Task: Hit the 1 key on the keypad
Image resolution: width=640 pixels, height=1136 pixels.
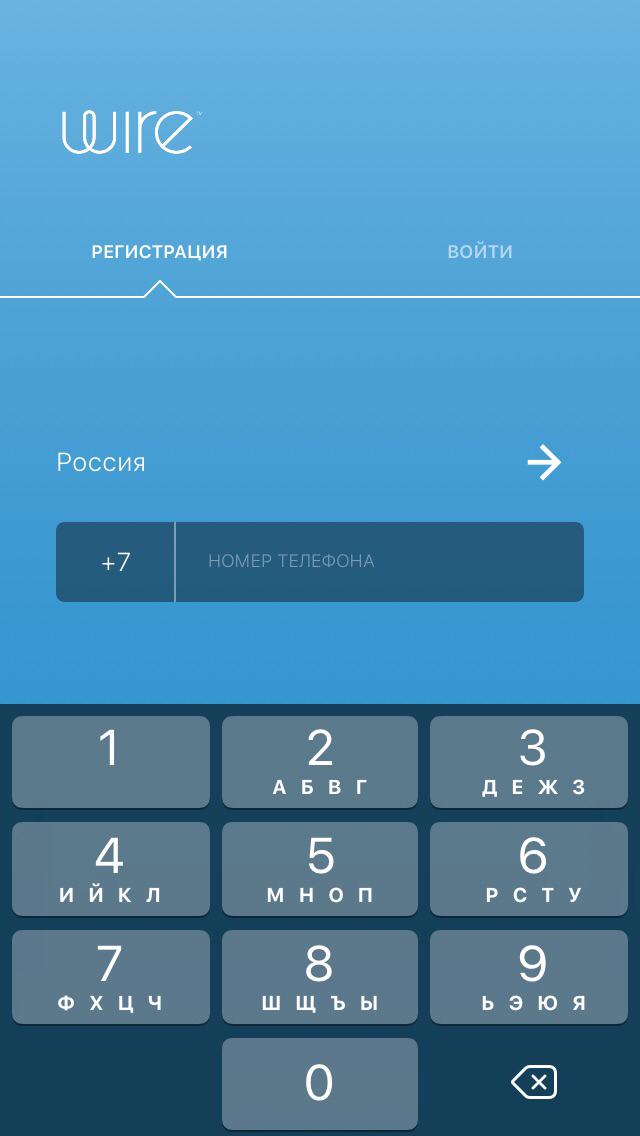Action: coord(111,761)
